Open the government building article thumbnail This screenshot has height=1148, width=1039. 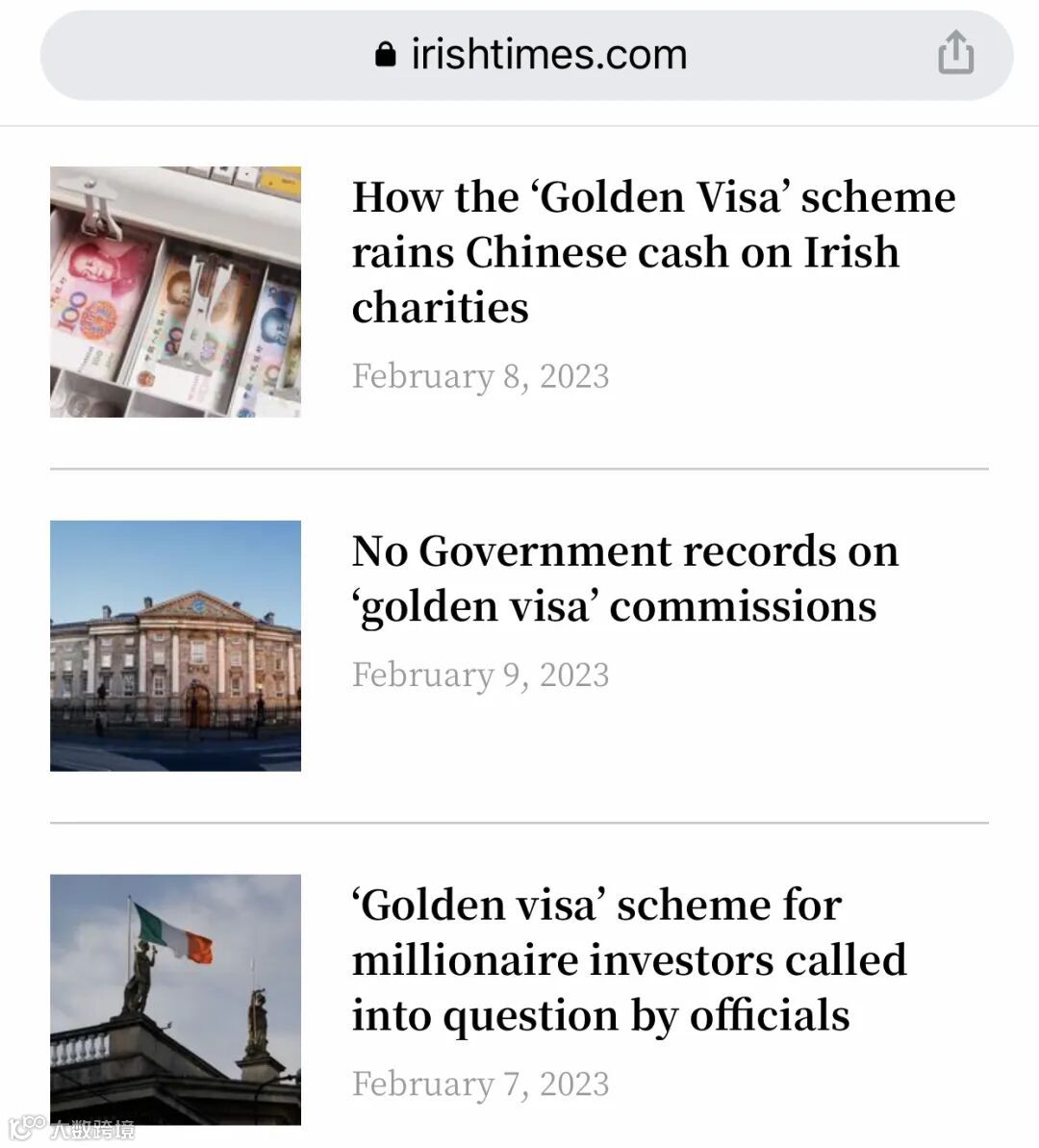pyautogui.click(x=175, y=646)
